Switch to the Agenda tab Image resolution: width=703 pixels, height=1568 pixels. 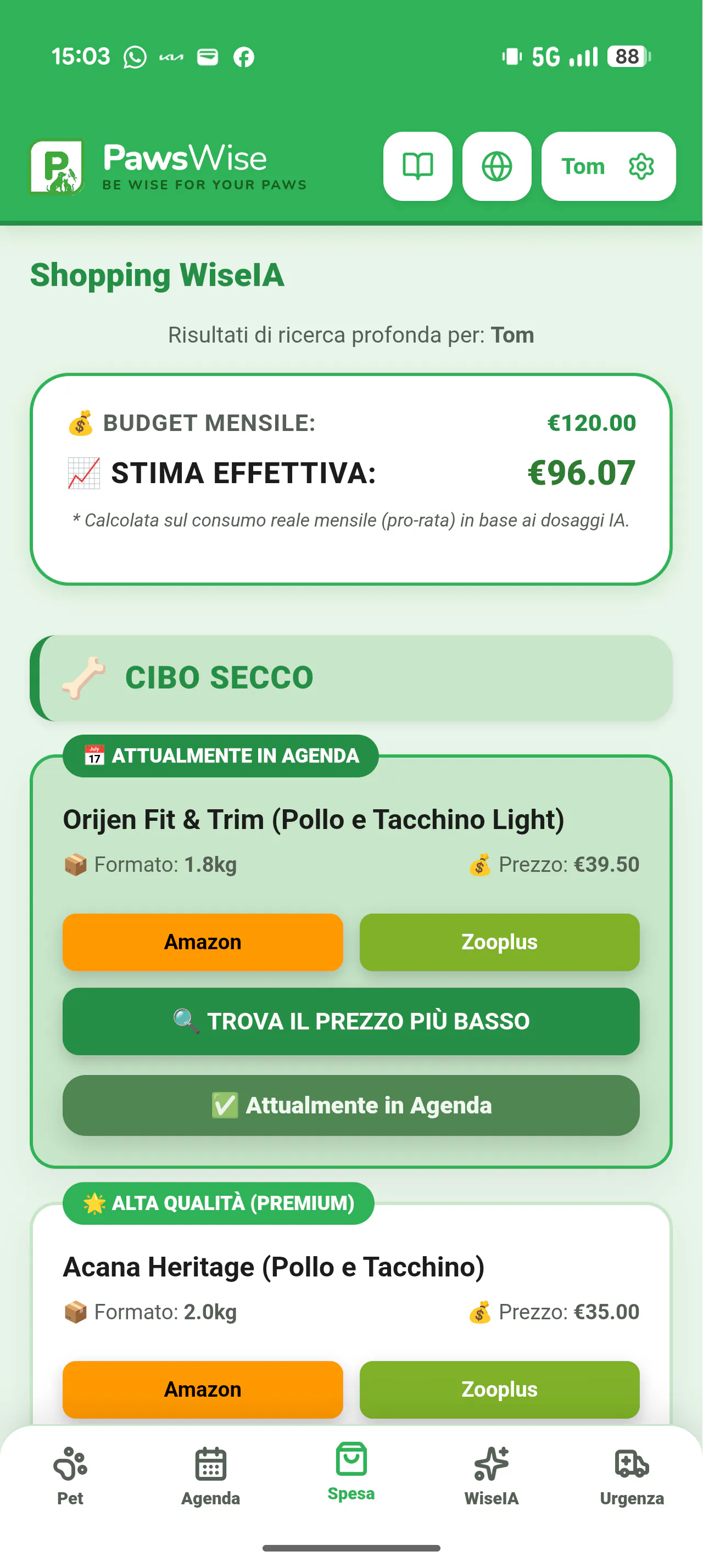point(210,1476)
